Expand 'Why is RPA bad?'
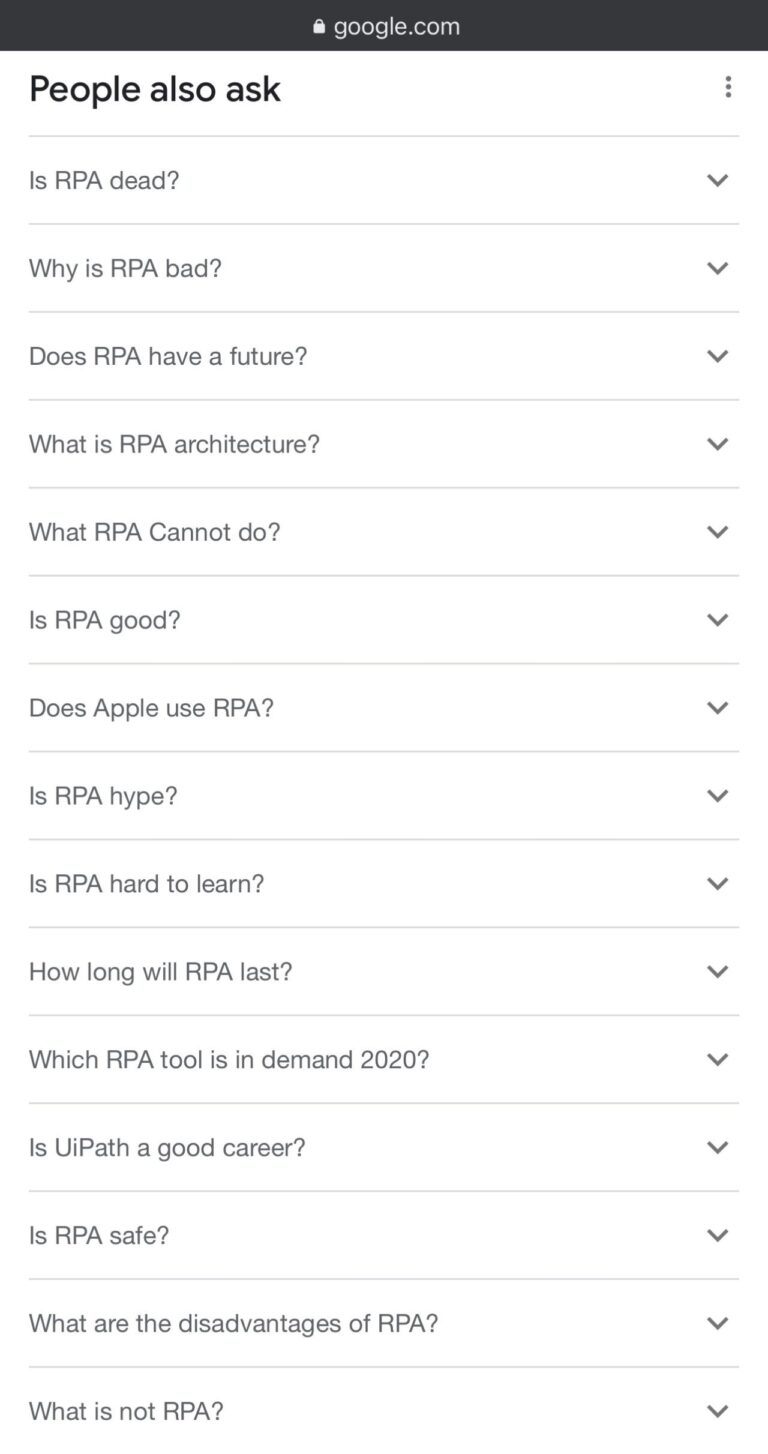Image resolution: width=768 pixels, height=1454 pixels. (x=384, y=268)
